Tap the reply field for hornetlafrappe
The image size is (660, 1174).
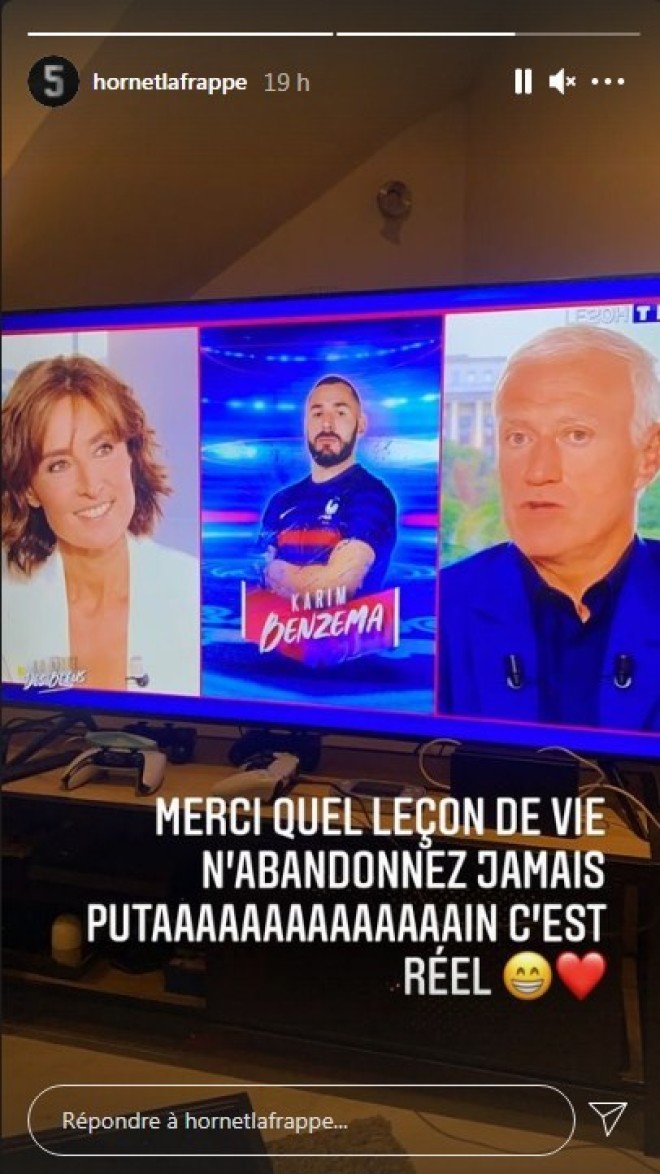coord(300,1120)
